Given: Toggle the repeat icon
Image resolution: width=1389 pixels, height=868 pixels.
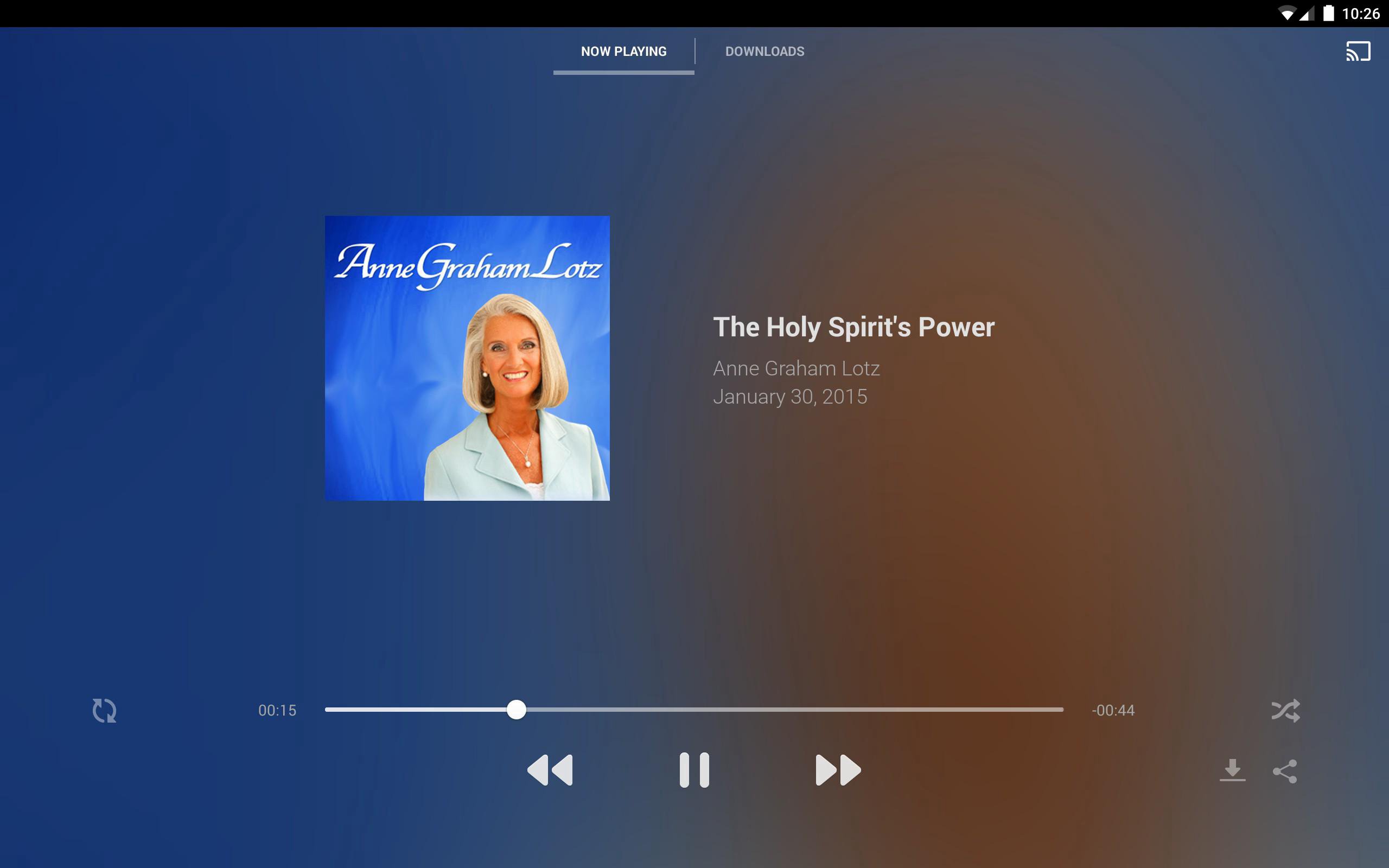Looking at the screenshot, I should tap(105, 710).
